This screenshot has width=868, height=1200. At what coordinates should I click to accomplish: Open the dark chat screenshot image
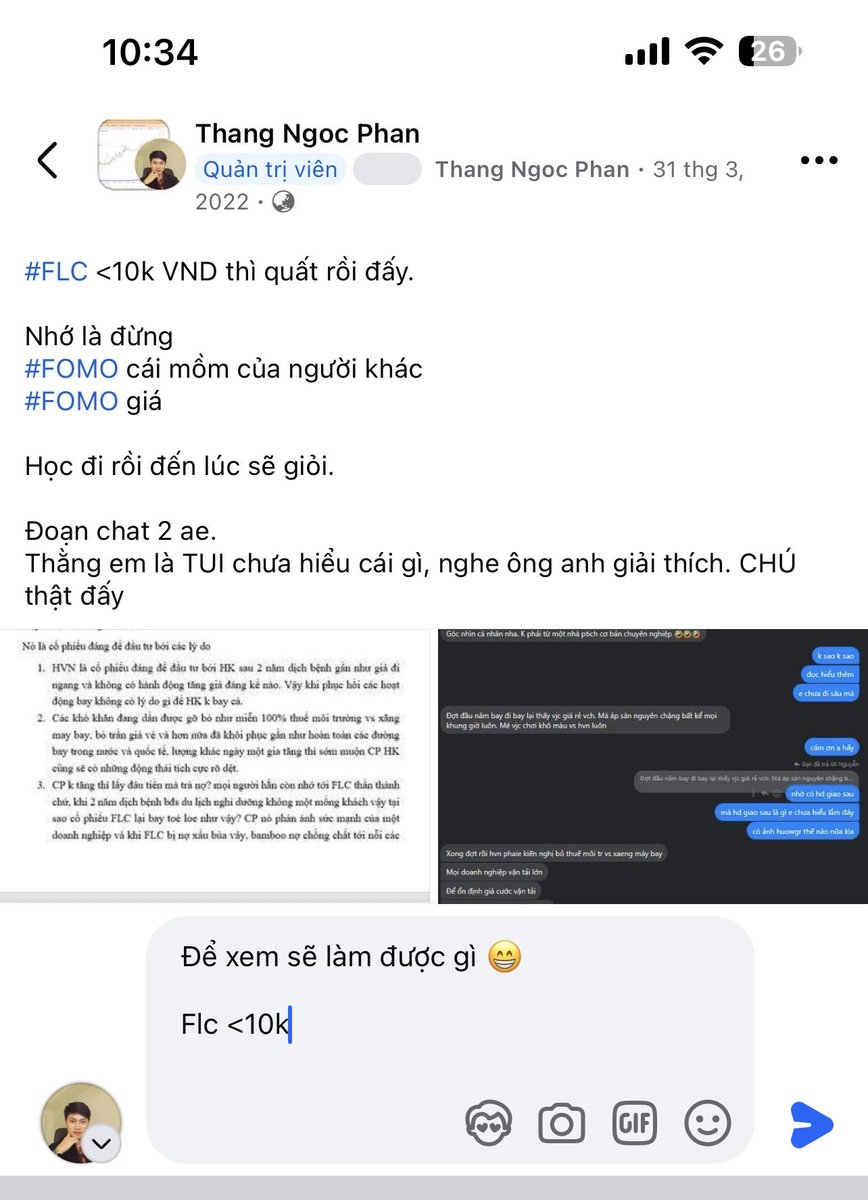tap(650, 765)
